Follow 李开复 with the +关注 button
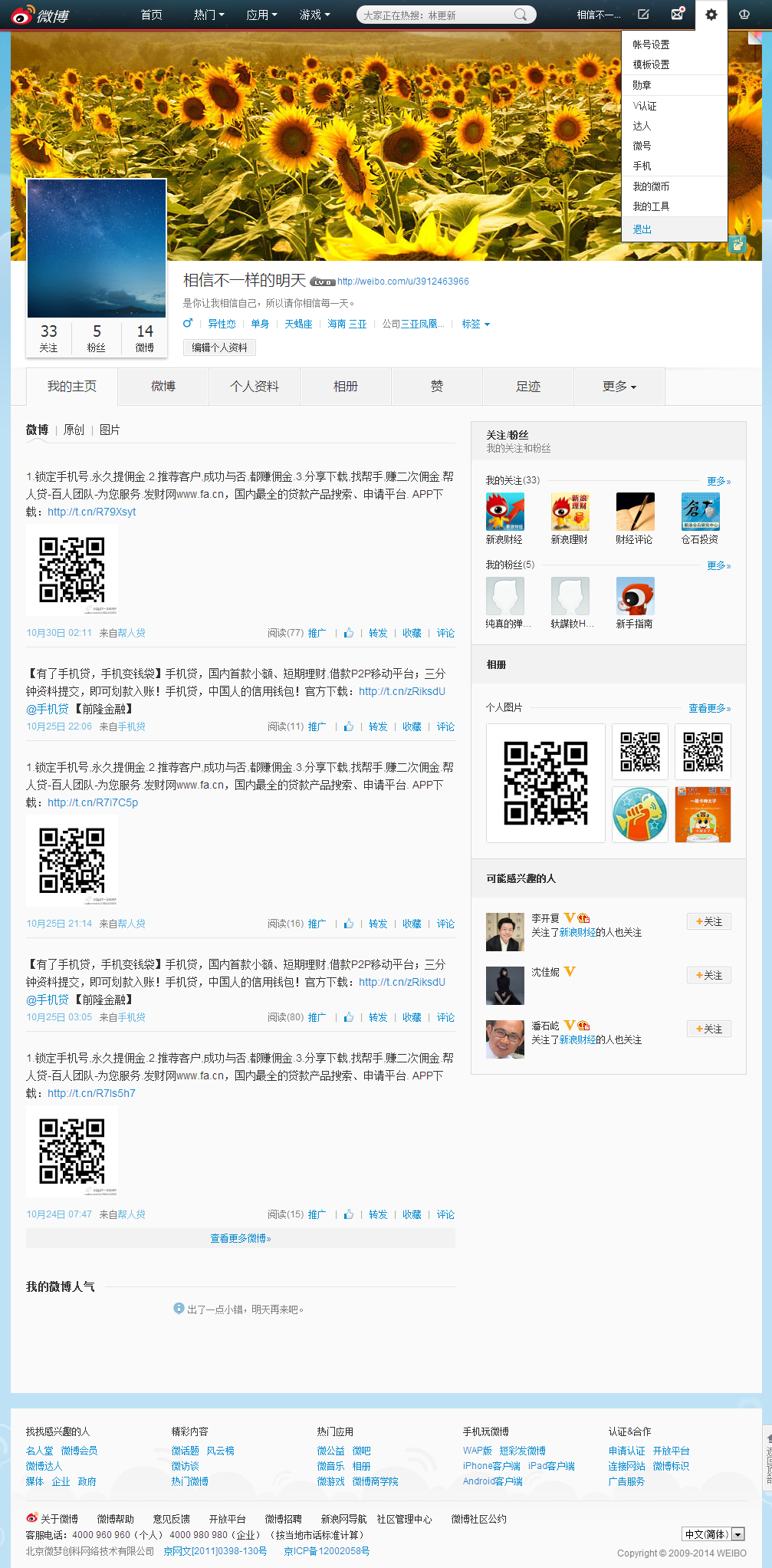 click(708, 921)
